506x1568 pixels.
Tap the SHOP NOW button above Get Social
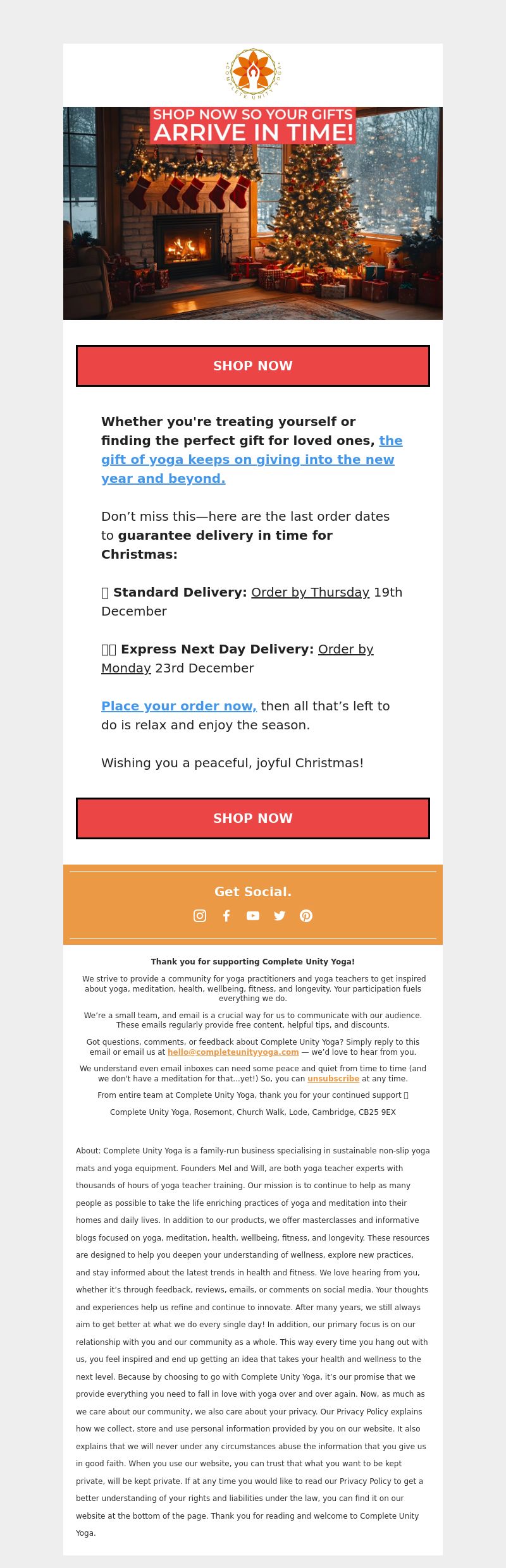pyautogui.click(x=253, y=818)
